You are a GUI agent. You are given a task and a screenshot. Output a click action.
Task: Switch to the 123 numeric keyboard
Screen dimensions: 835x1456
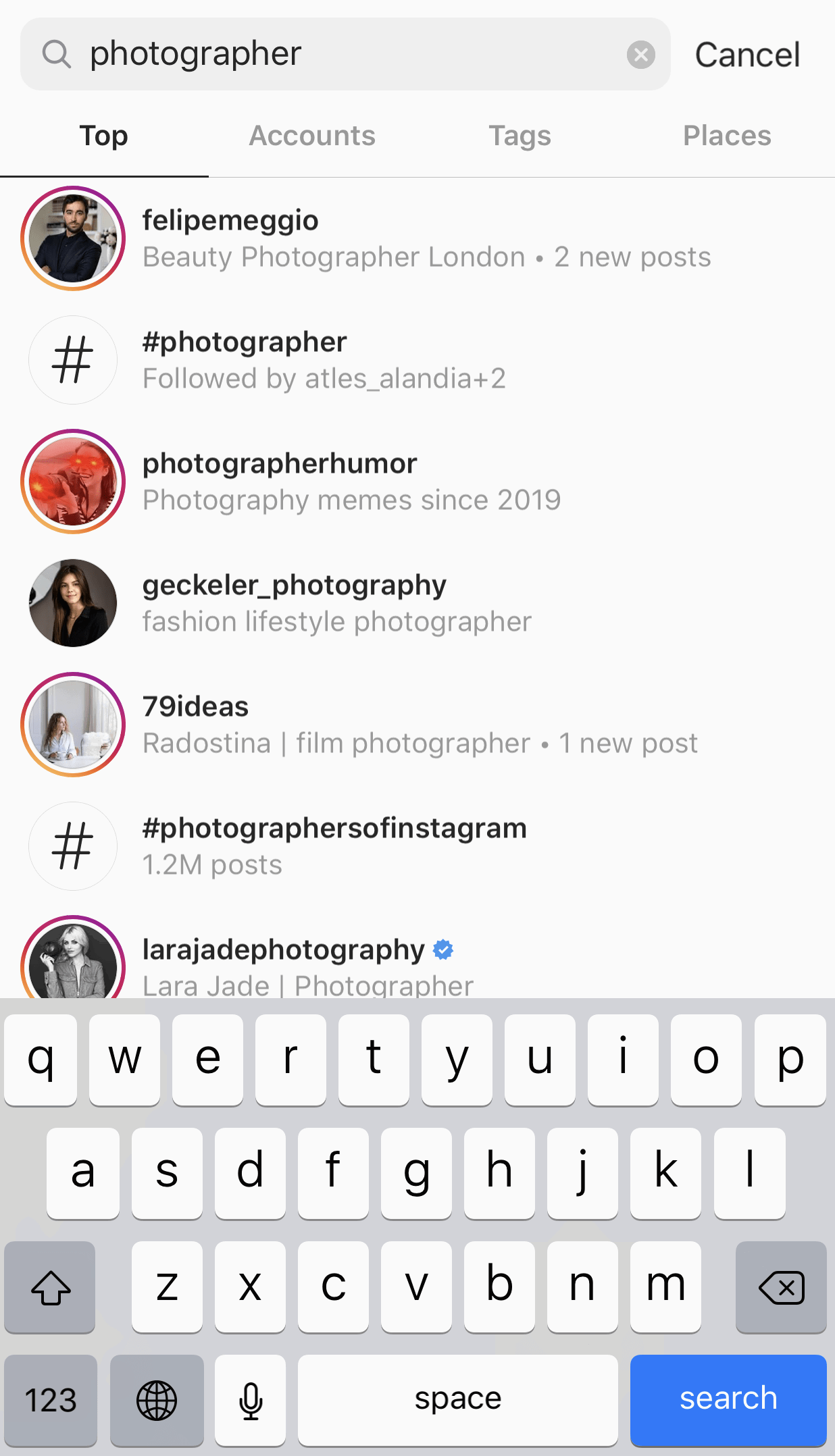tap(51, 1399)
